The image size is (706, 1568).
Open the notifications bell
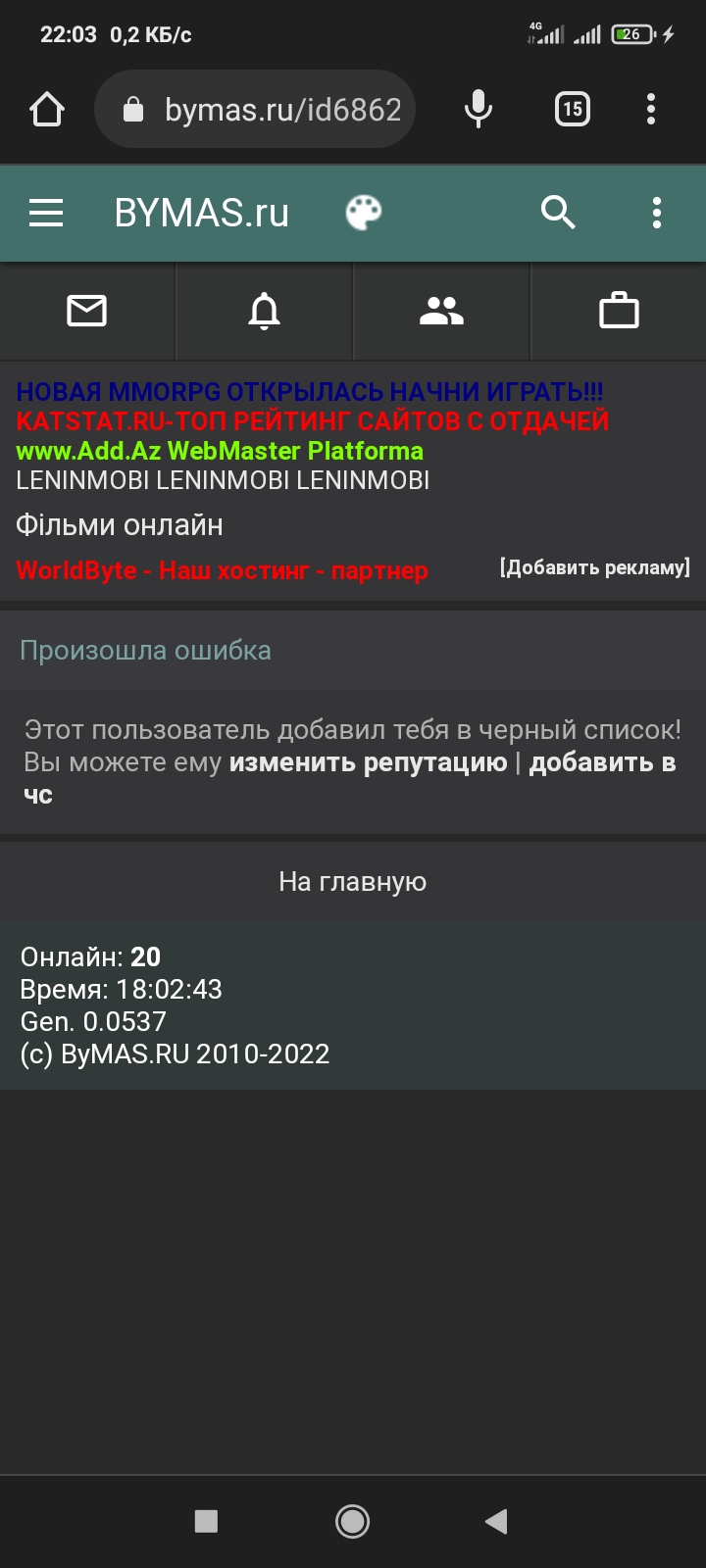tap(264, 312)
